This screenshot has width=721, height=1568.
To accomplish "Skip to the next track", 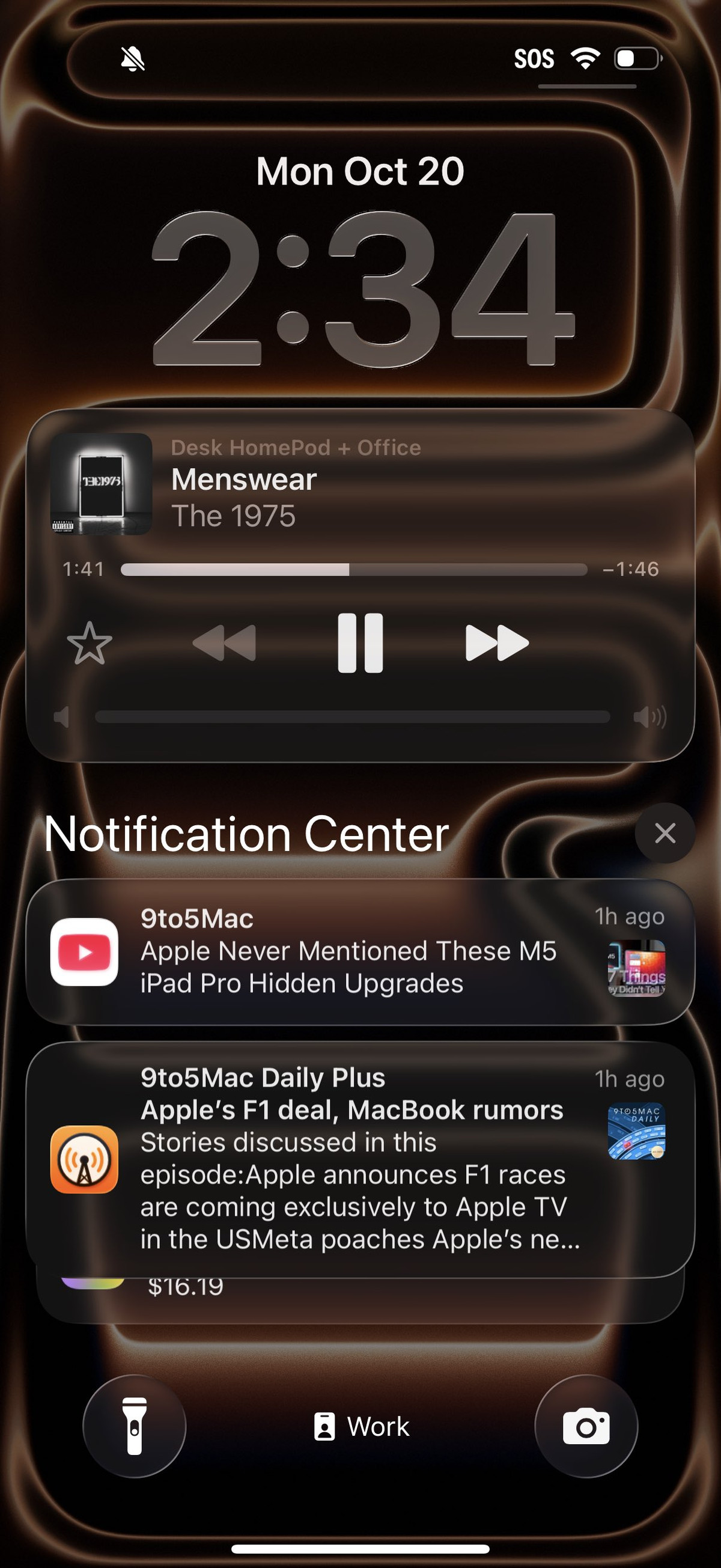I will (496, 643).
